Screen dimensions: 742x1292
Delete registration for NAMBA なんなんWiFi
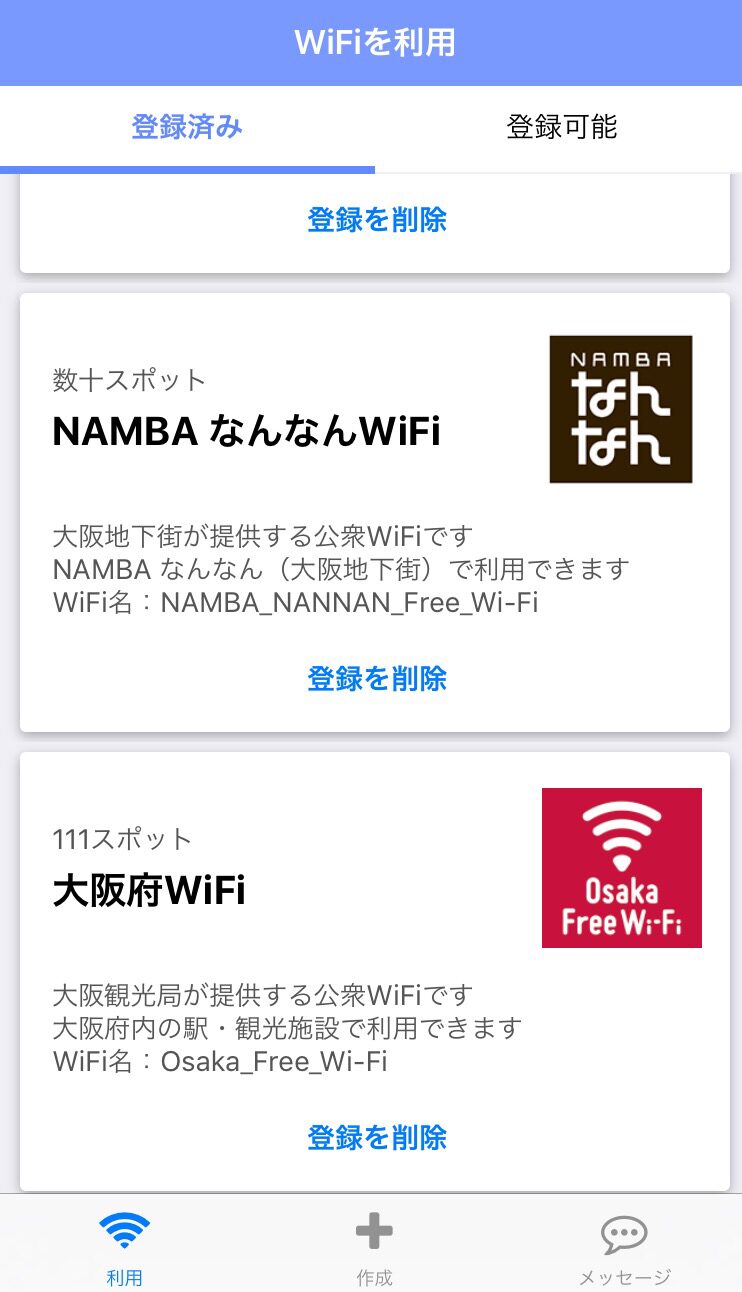(x=377, y=679)
